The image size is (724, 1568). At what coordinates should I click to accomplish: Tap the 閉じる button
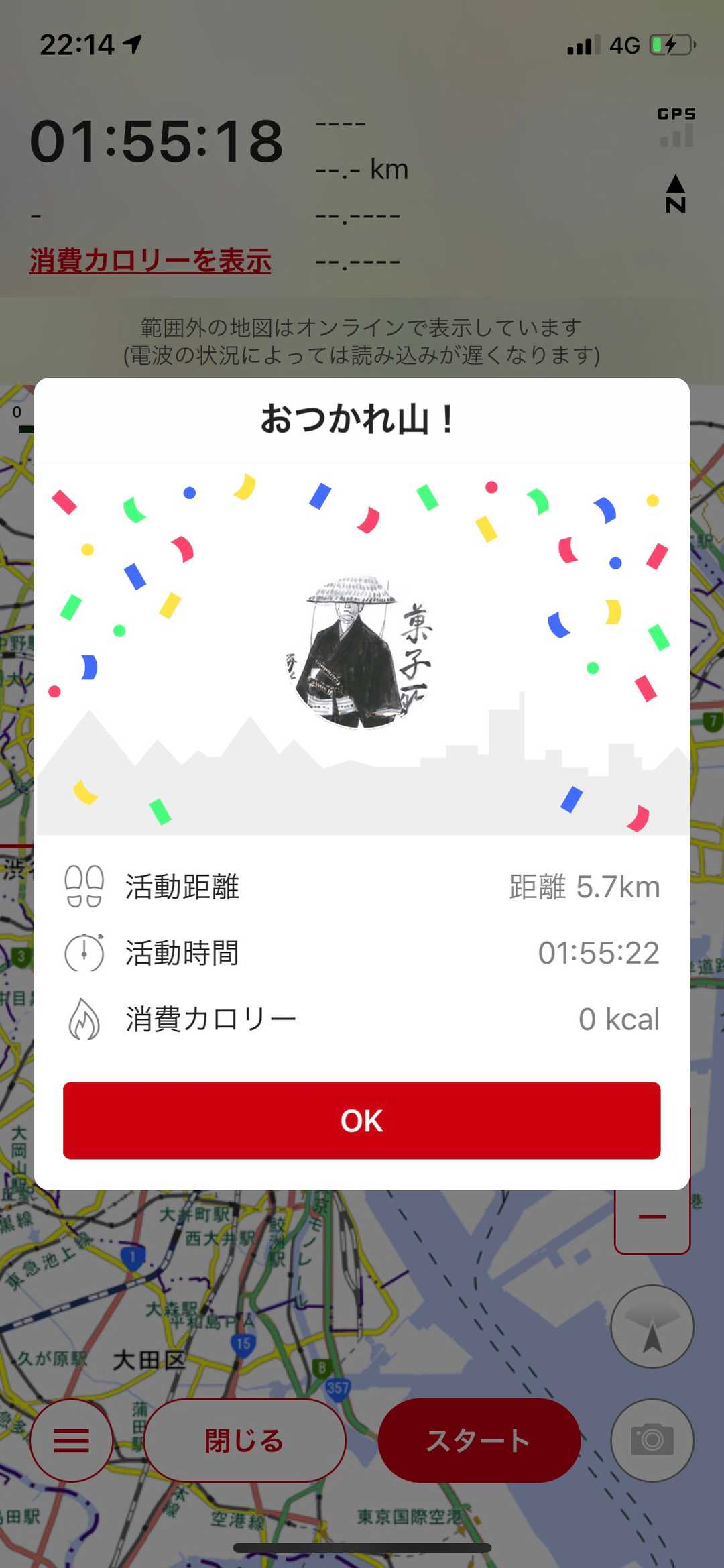tap(245, 1440)
